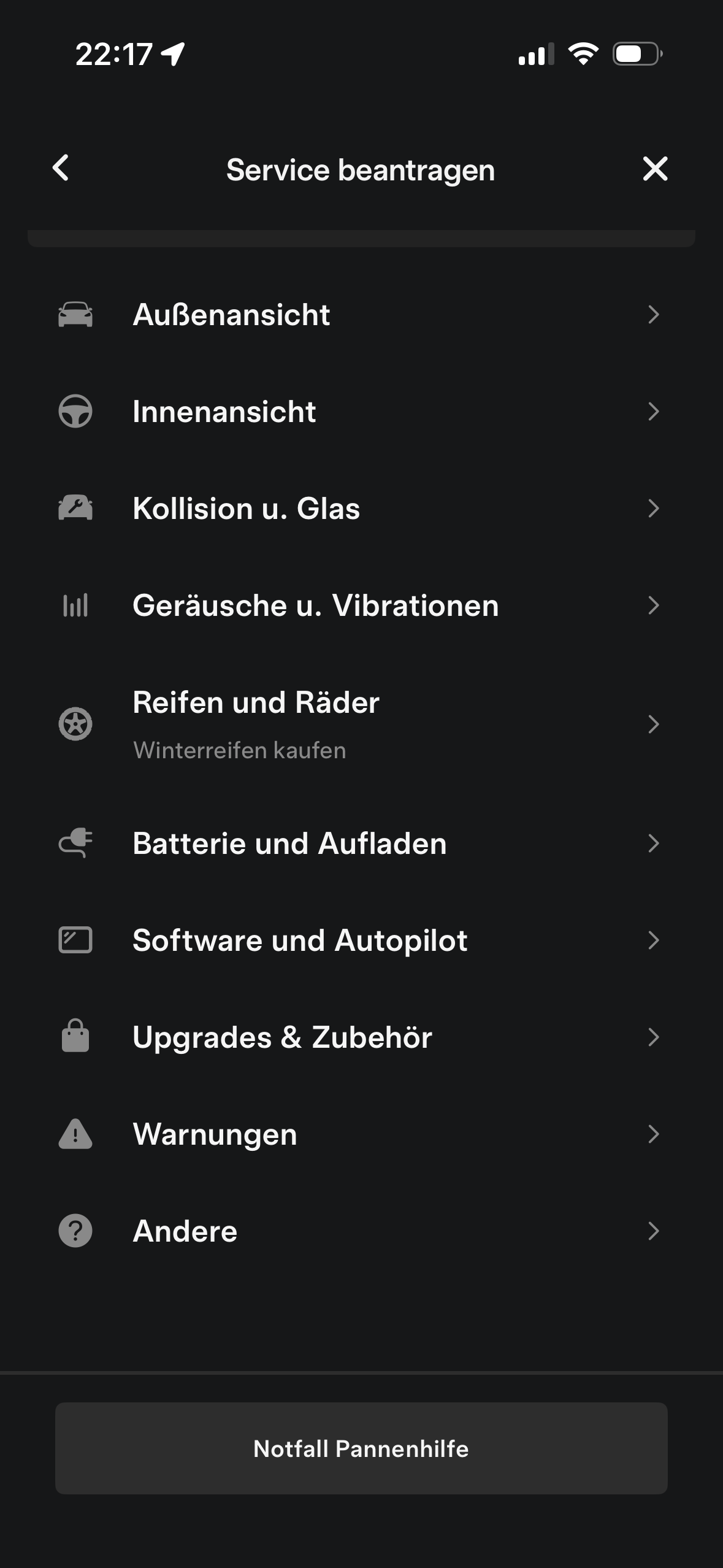Go back from Service beantragen
Viewport: 723px width, 1568px height.
61,168
